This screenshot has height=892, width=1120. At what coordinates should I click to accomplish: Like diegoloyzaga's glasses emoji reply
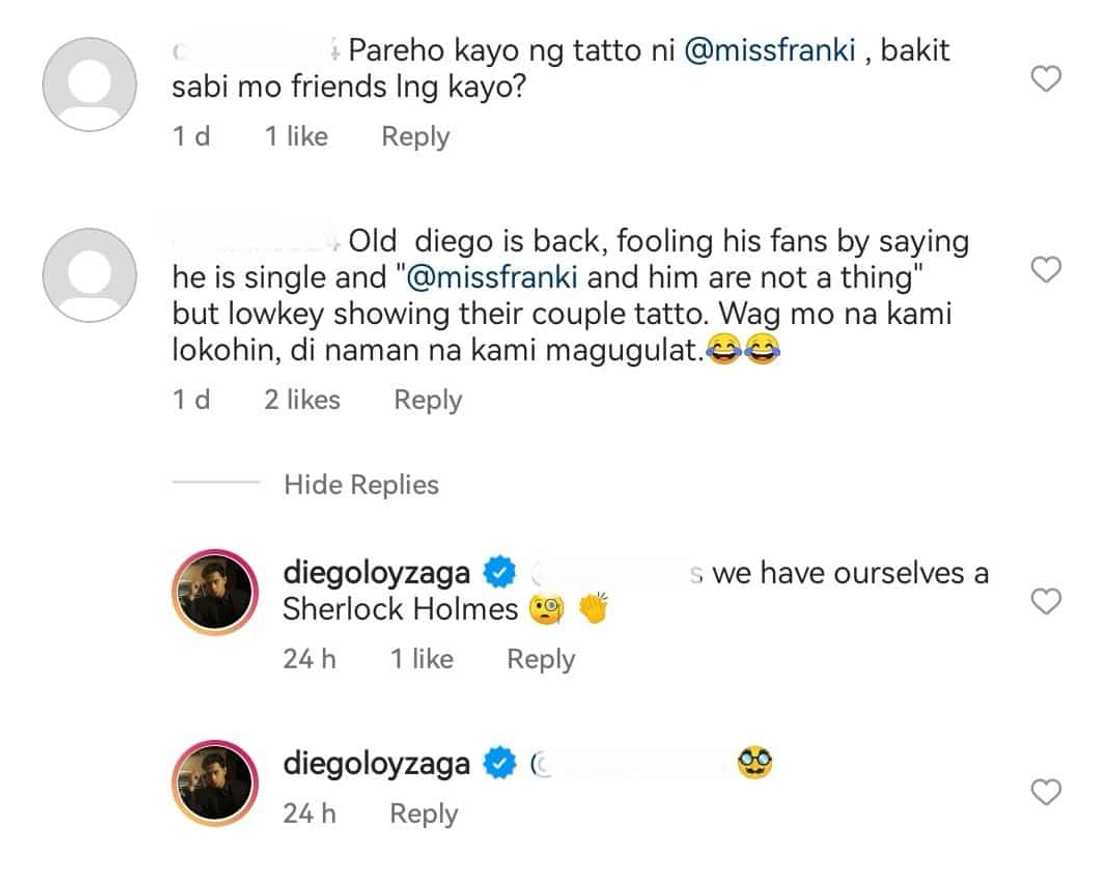(1046, 793)
